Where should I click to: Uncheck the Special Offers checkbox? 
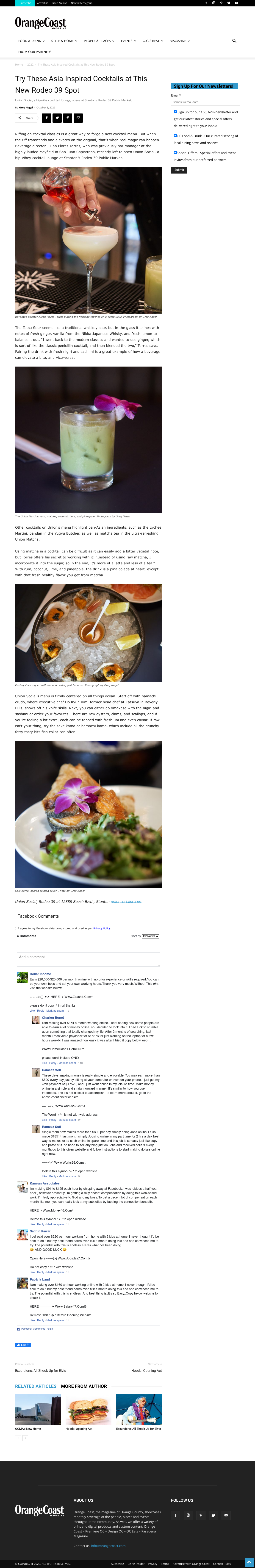[x=175, y=152]
